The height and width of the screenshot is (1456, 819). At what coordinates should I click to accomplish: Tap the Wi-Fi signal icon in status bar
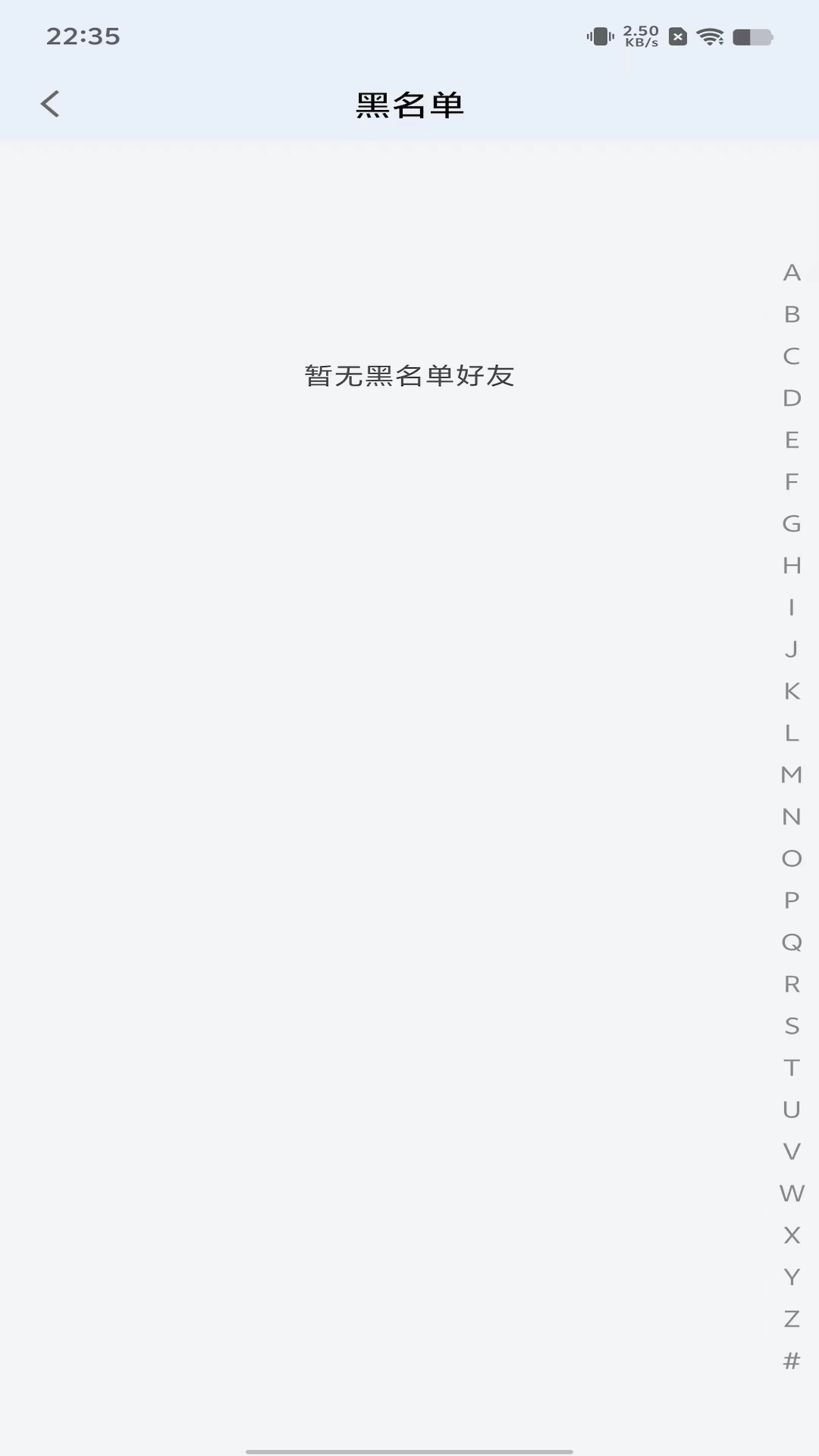coord(709,34)
